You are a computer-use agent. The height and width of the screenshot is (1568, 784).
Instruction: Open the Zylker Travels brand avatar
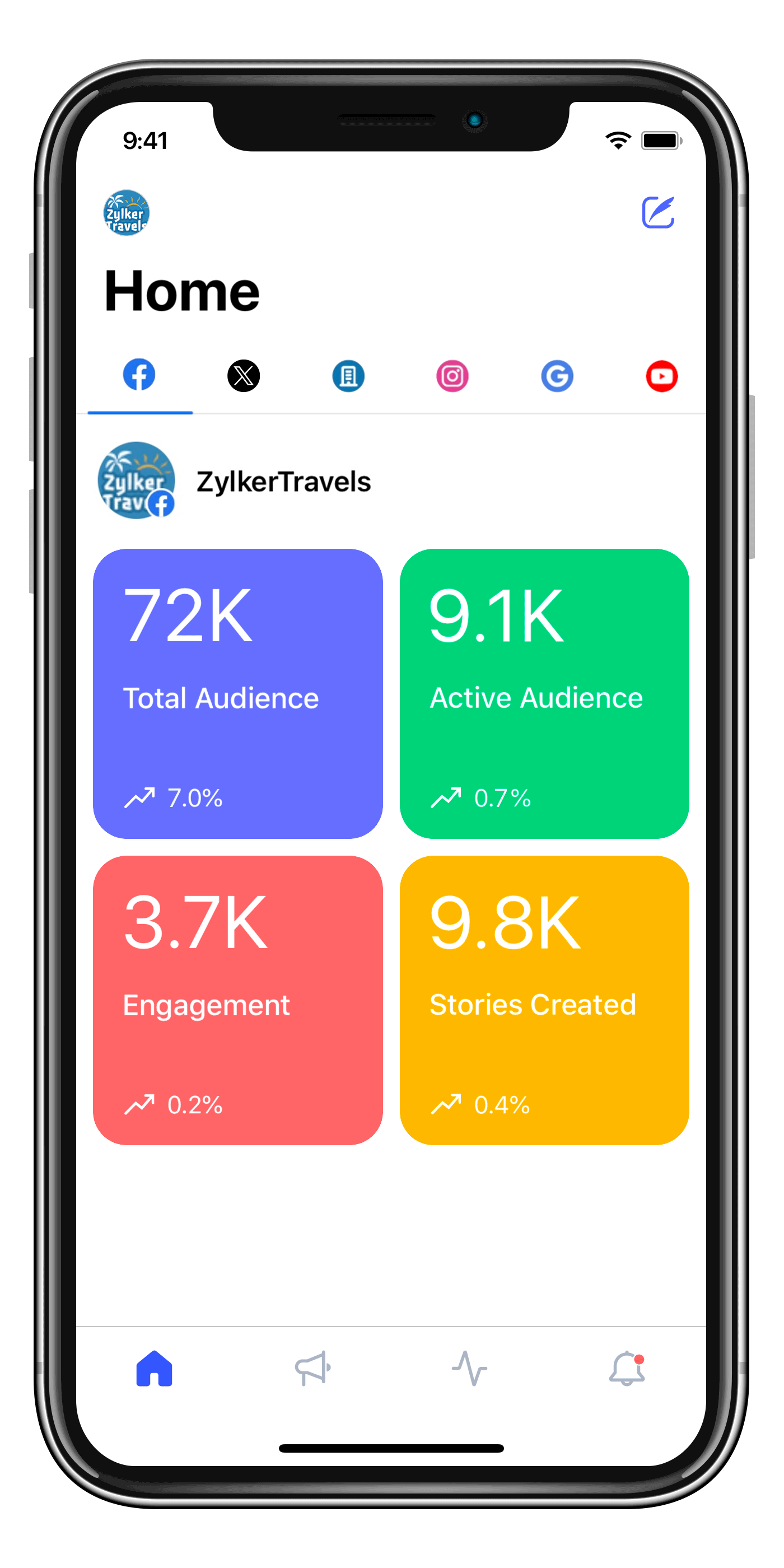click(126, 212)
